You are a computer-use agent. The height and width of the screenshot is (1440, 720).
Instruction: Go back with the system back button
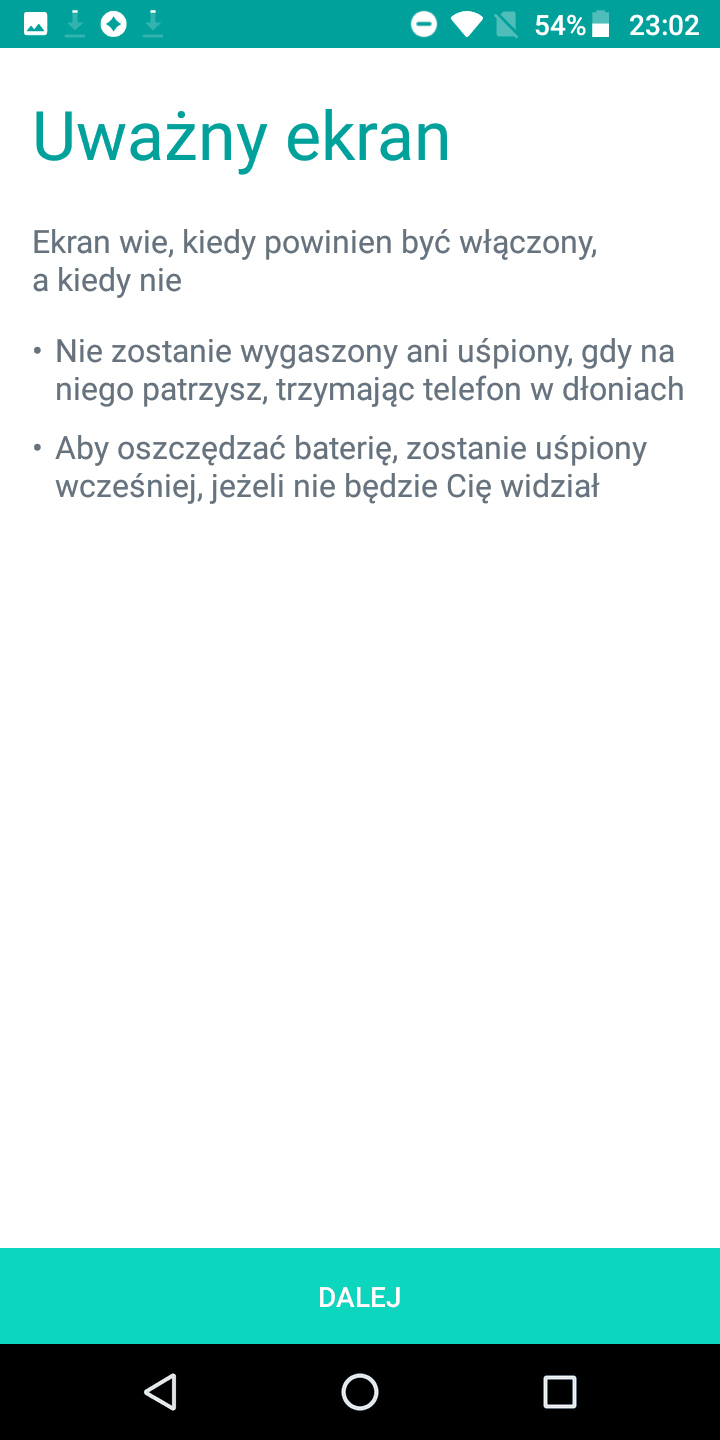160,1392
